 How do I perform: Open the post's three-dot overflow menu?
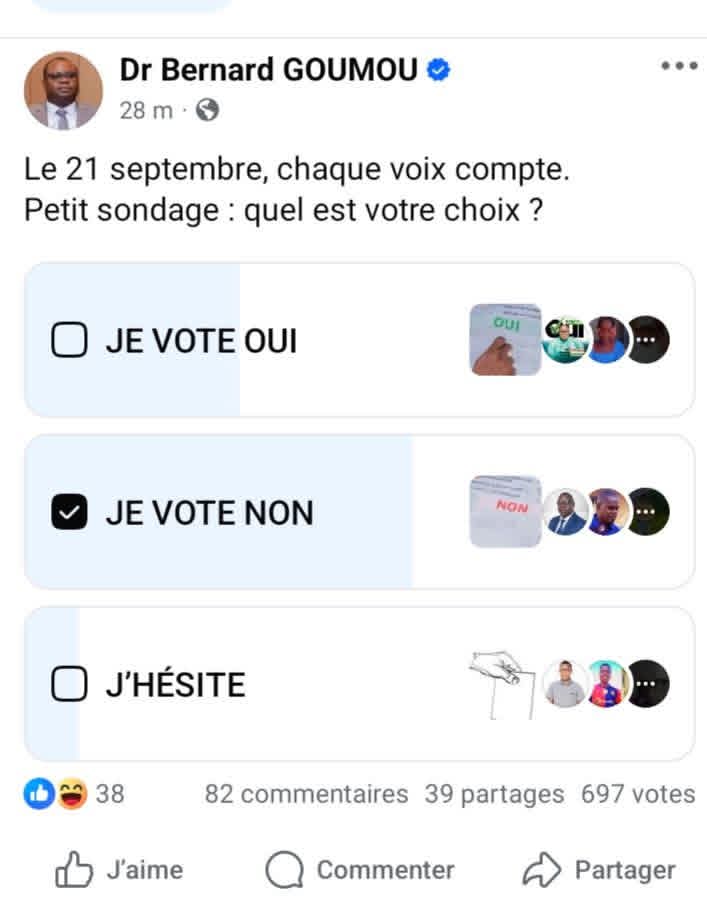679,66
